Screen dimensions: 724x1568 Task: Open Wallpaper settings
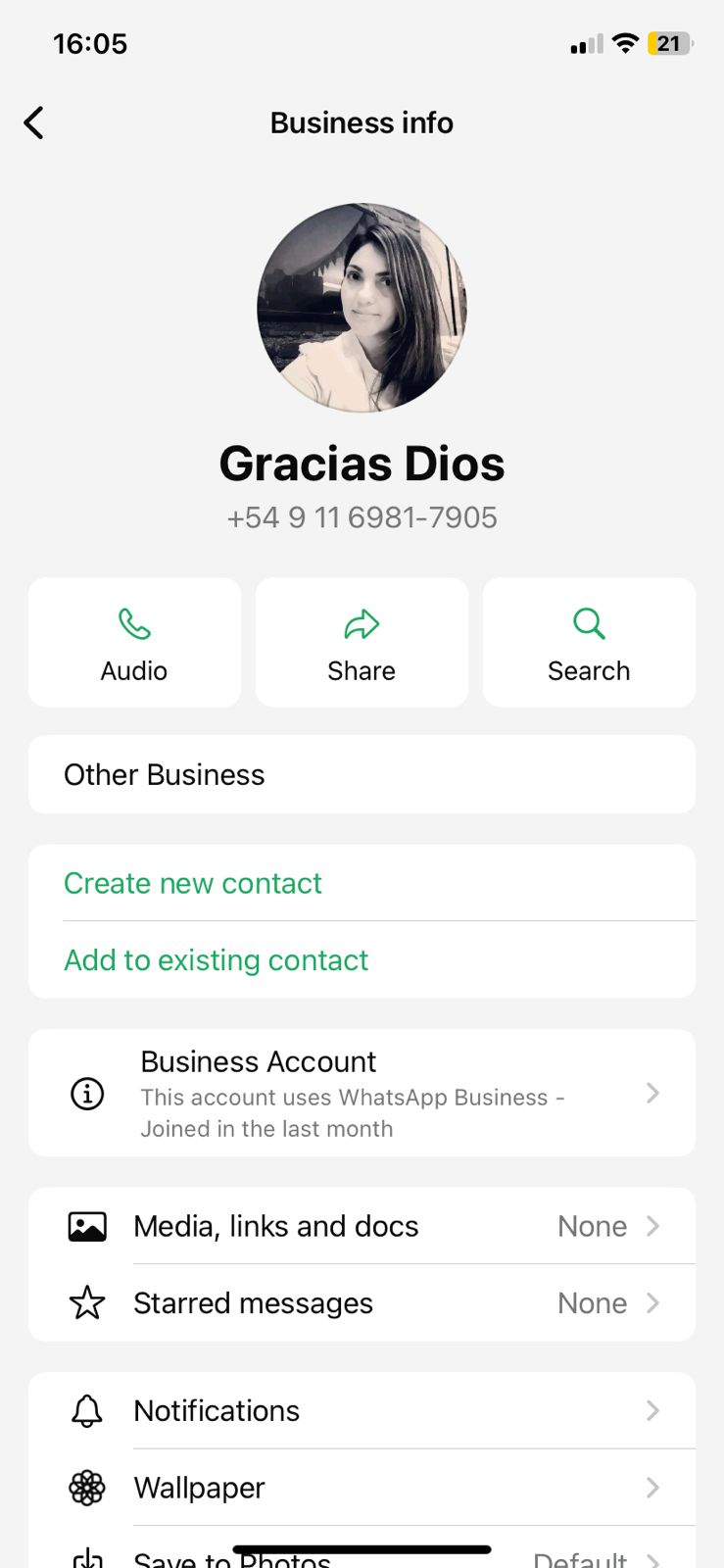coord(362,1488)
